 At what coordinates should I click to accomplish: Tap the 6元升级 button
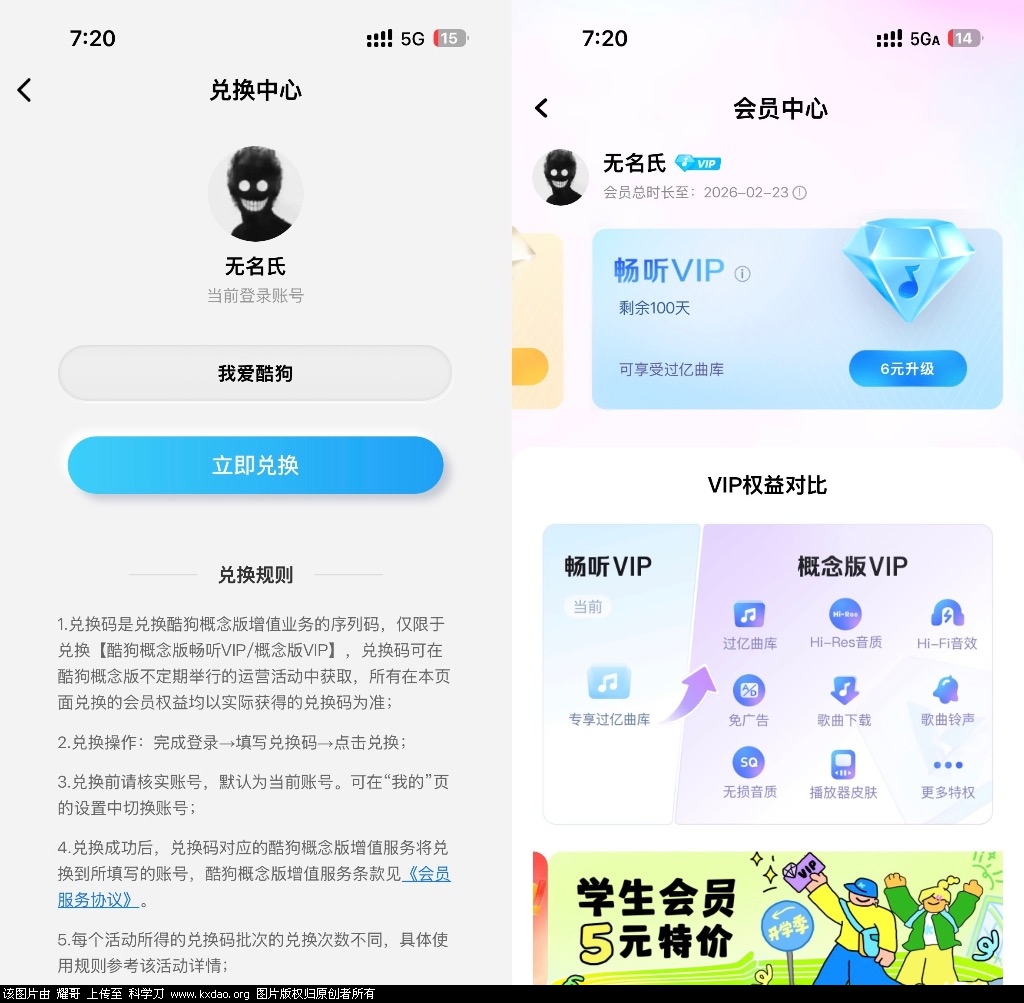tap(907, 368)
